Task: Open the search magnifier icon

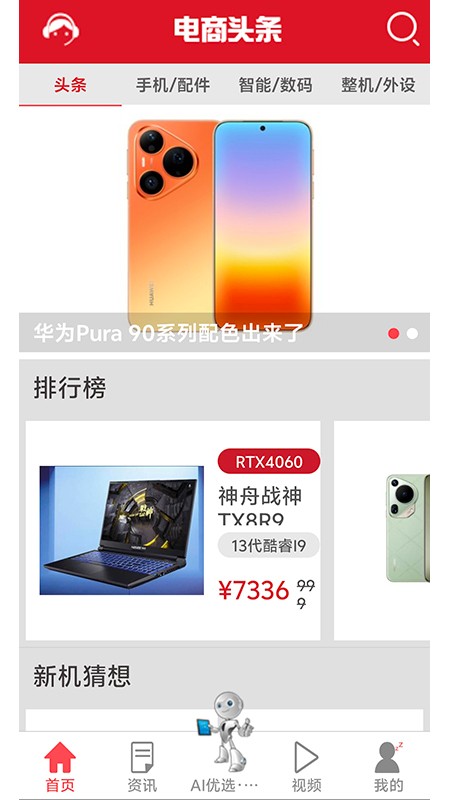Action: [x=403, y=29]
